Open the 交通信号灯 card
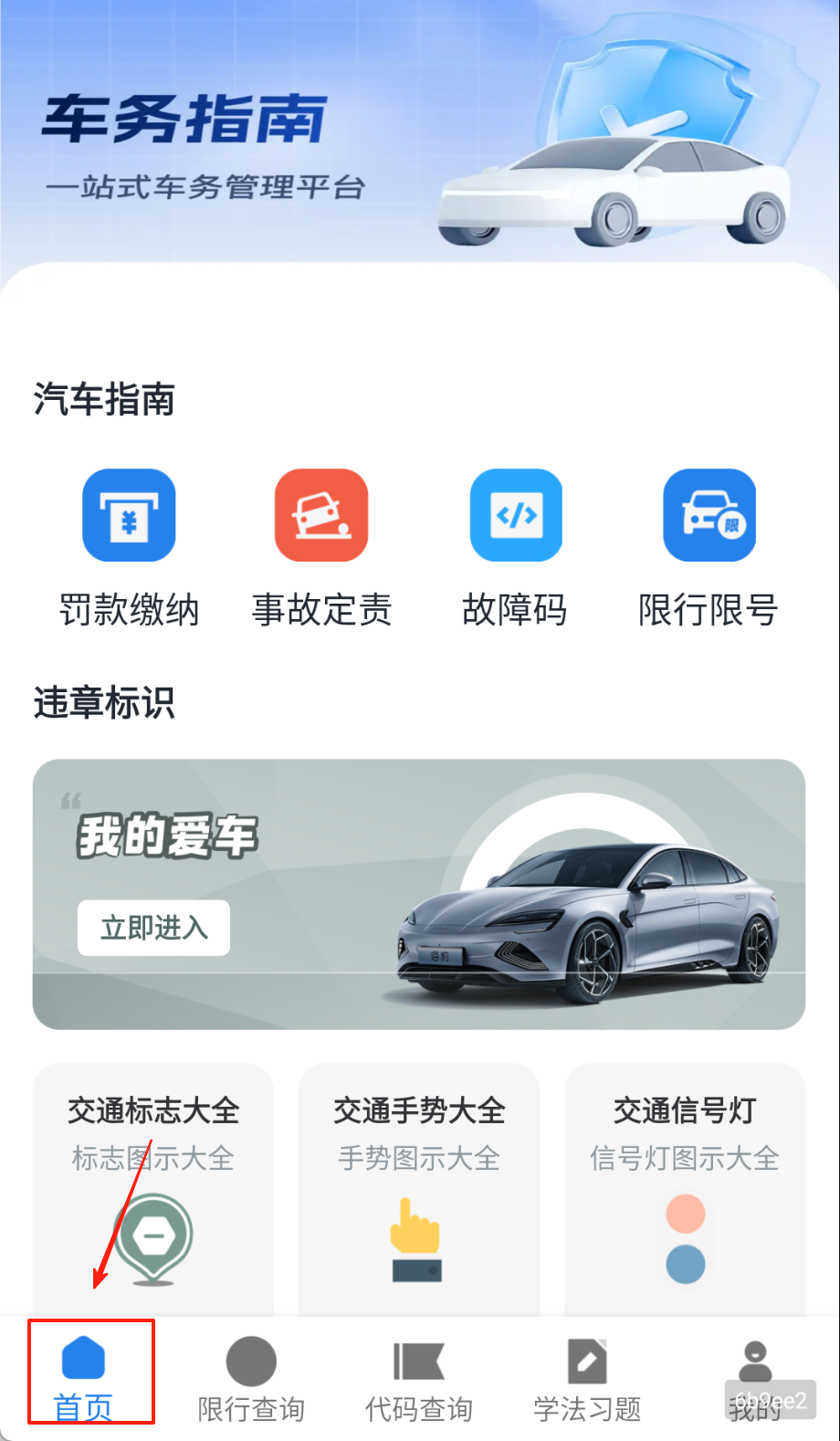Image resolution: width=840 pixels, height=1441 pixels. coord(685,1187)
